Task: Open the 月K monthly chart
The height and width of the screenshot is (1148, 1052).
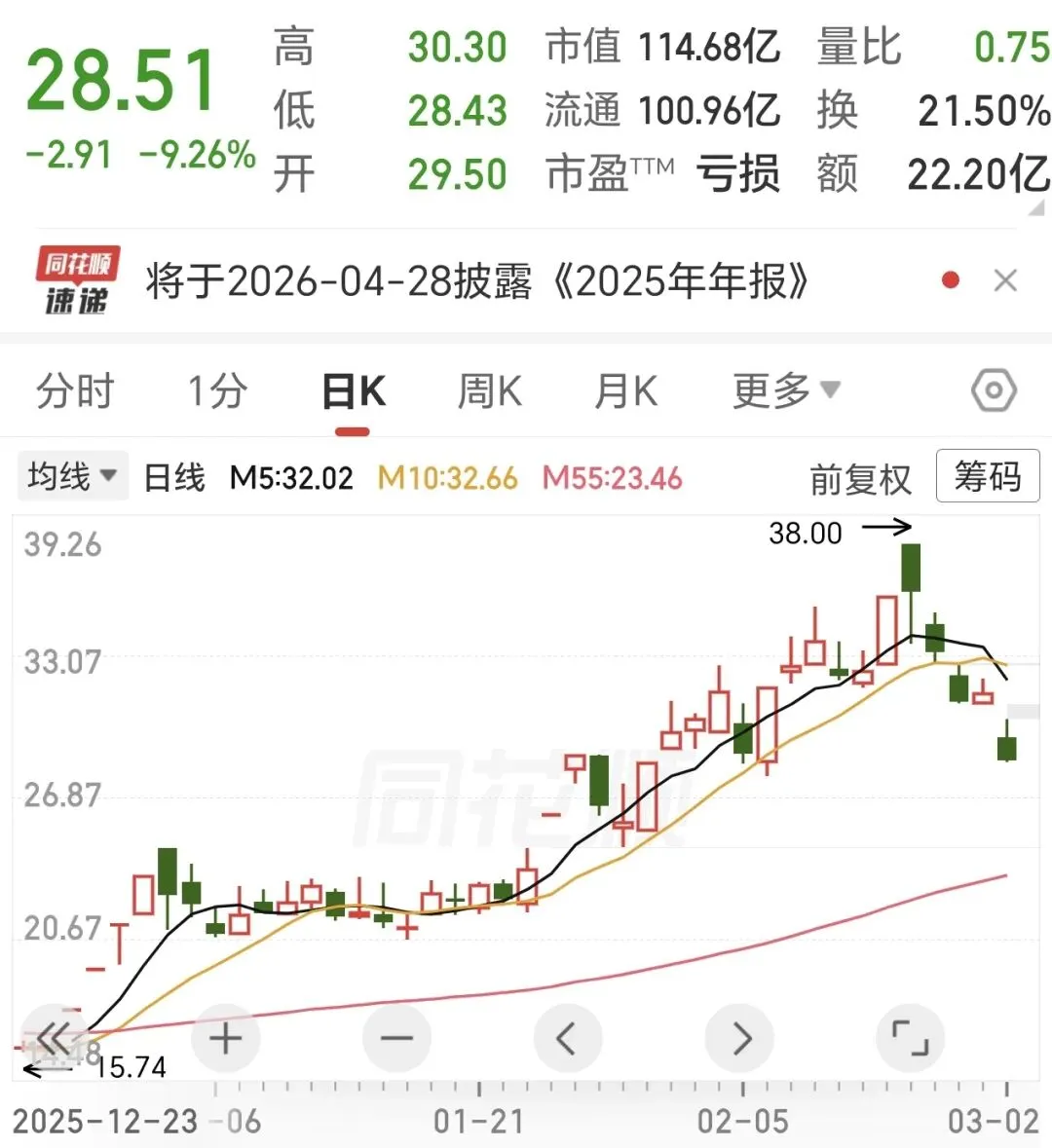Action: tap(626, 391)
